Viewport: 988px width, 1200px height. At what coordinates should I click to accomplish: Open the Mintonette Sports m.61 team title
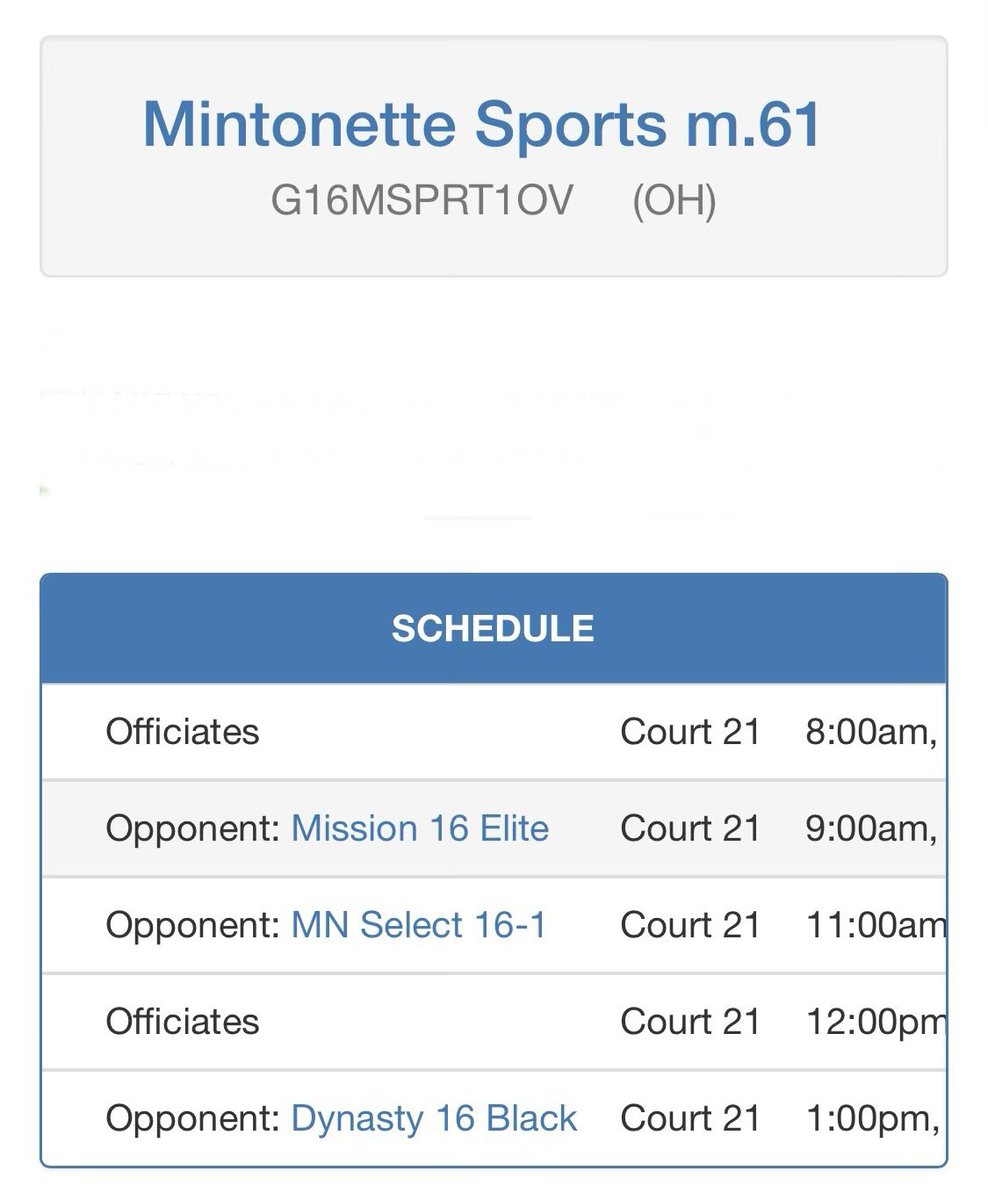click(x=481, y=124)
